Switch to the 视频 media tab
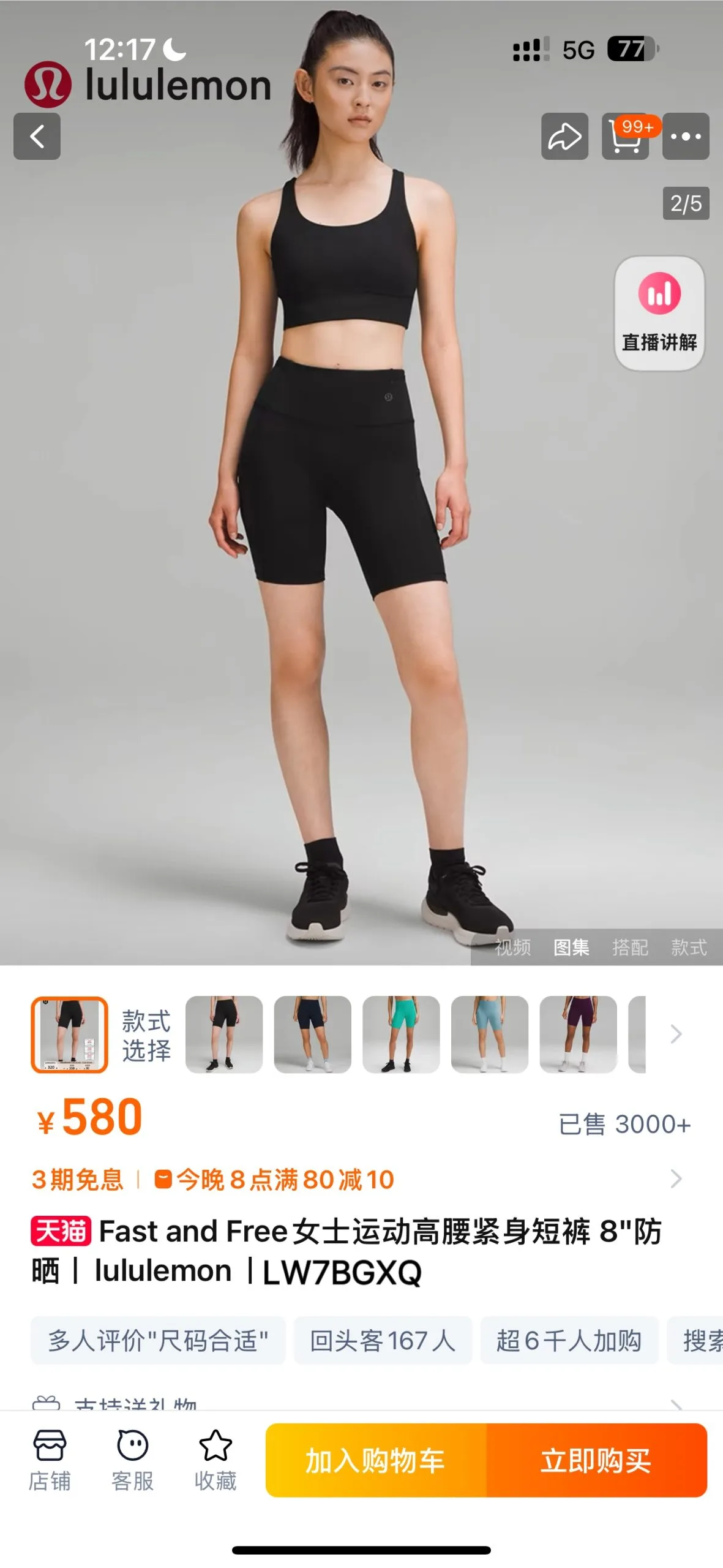Image resolution: width=723 pixels, height=1568 pixels. point(513,948)
